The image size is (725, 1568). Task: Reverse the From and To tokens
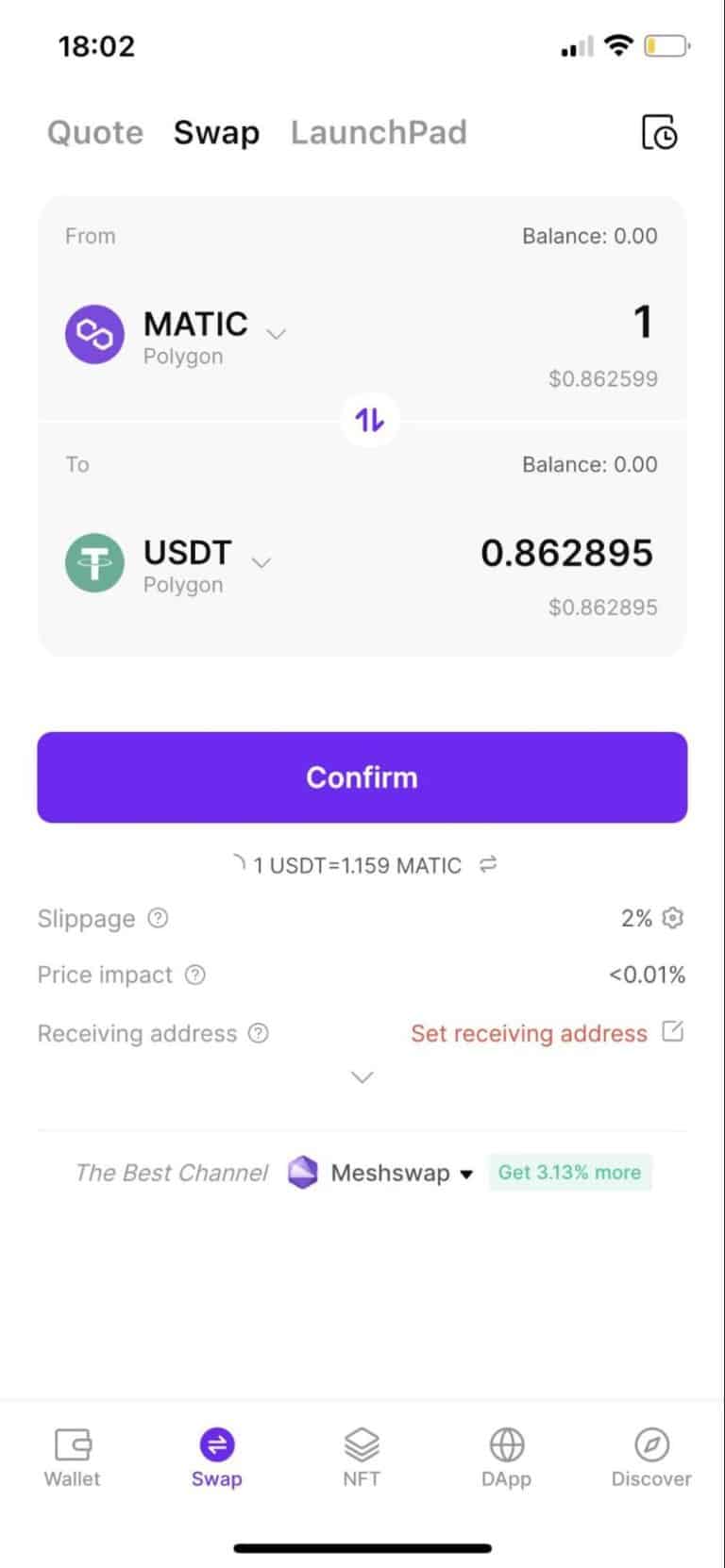(x=369, y=419)
